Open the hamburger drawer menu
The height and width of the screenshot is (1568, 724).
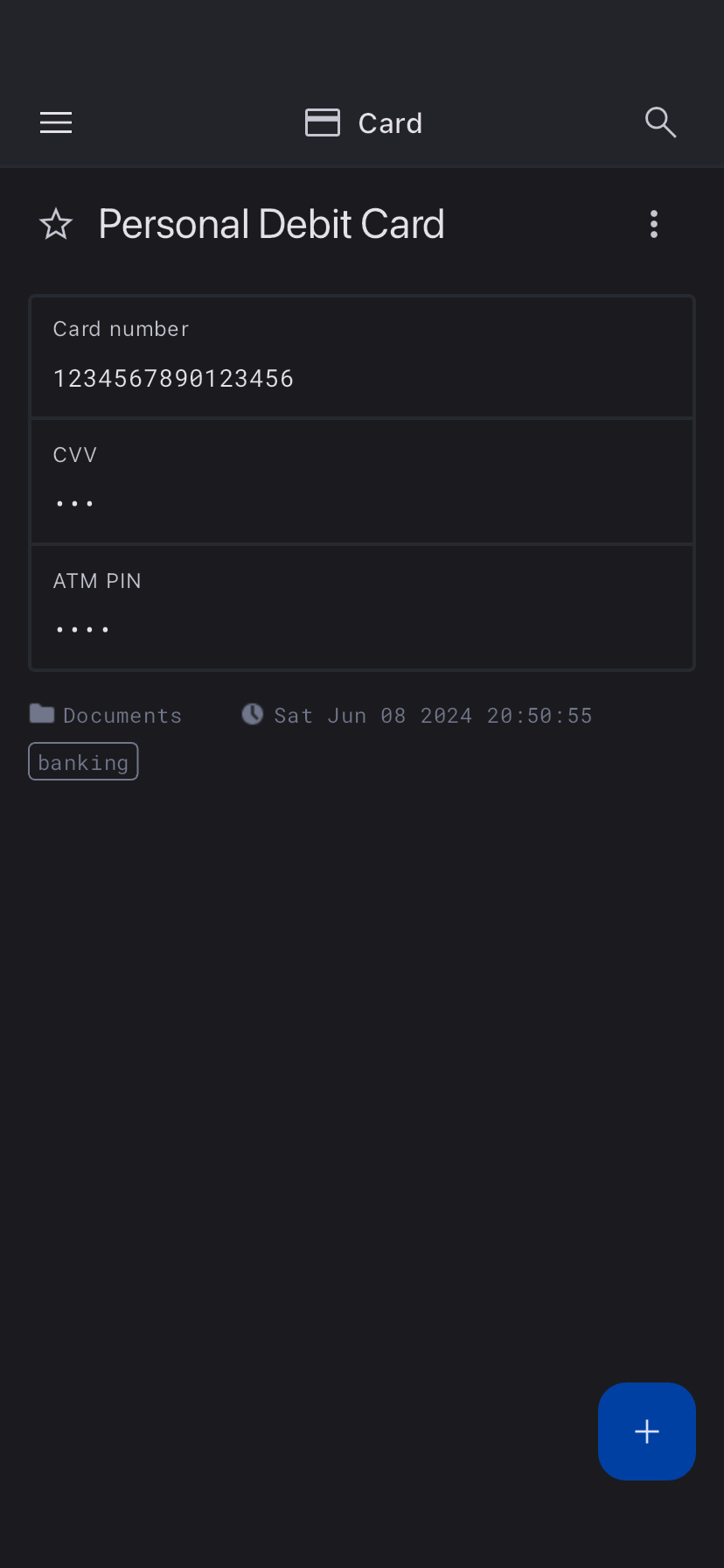[x=56, y=122]
